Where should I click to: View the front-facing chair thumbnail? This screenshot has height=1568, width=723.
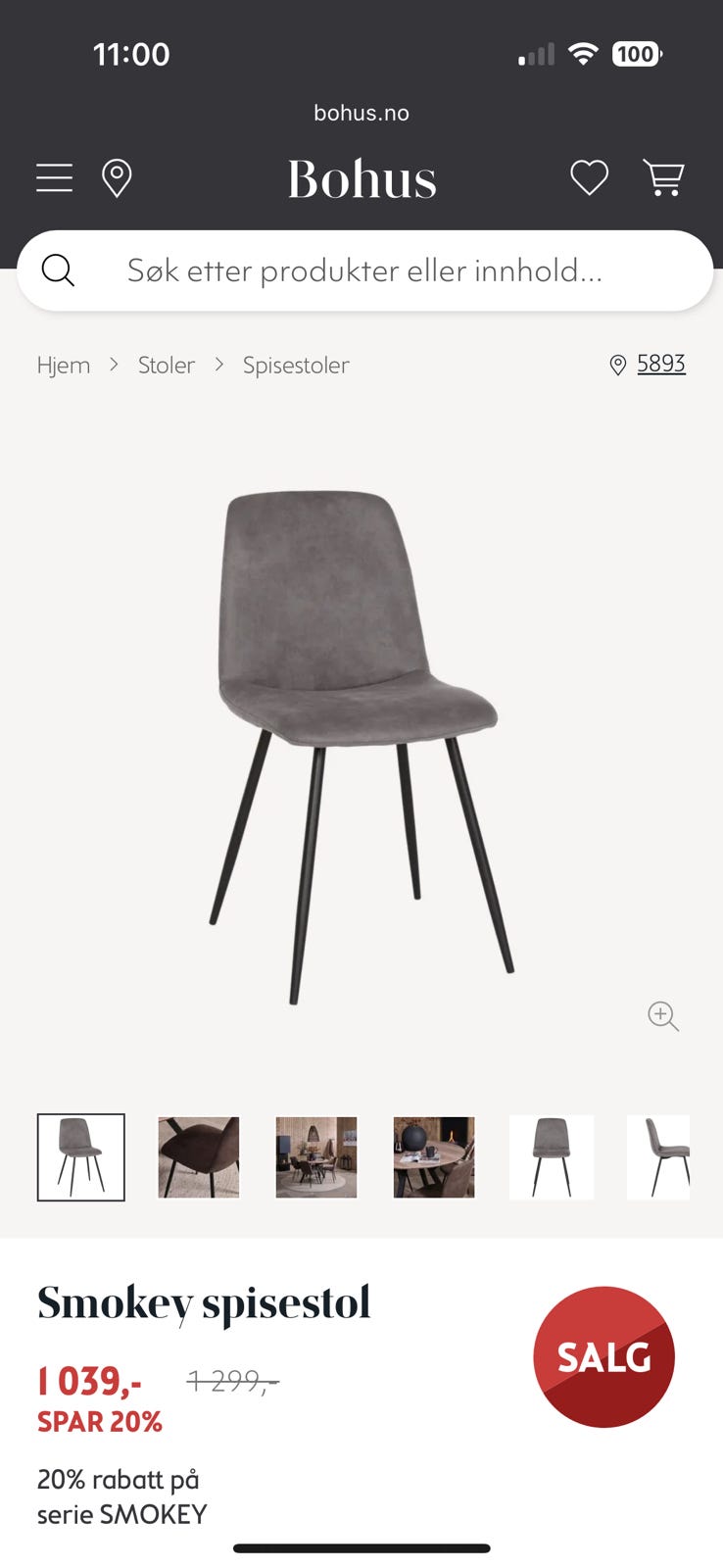pyautogui.click(x=552, y=1157)
